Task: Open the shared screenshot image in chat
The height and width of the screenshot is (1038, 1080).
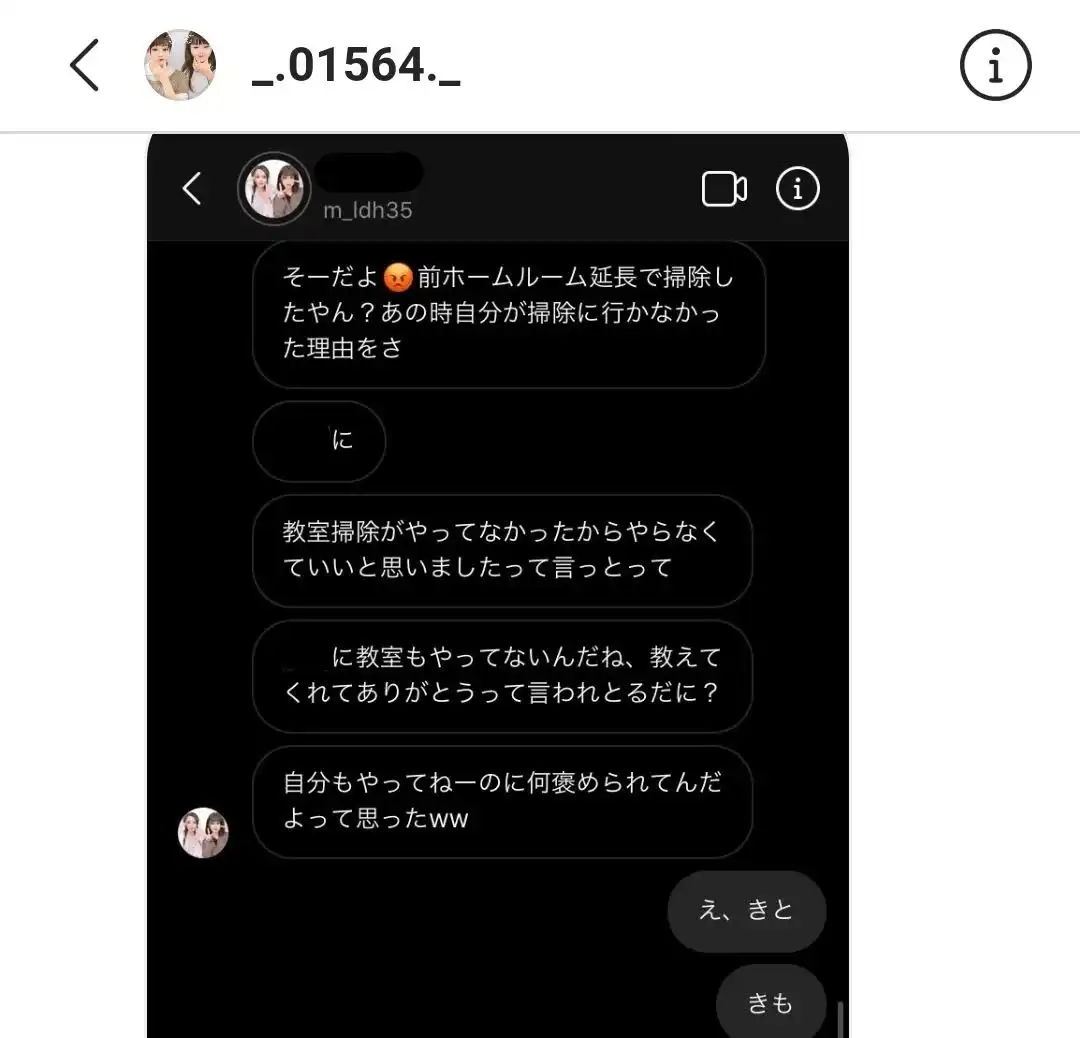Action: click(497, 600)
